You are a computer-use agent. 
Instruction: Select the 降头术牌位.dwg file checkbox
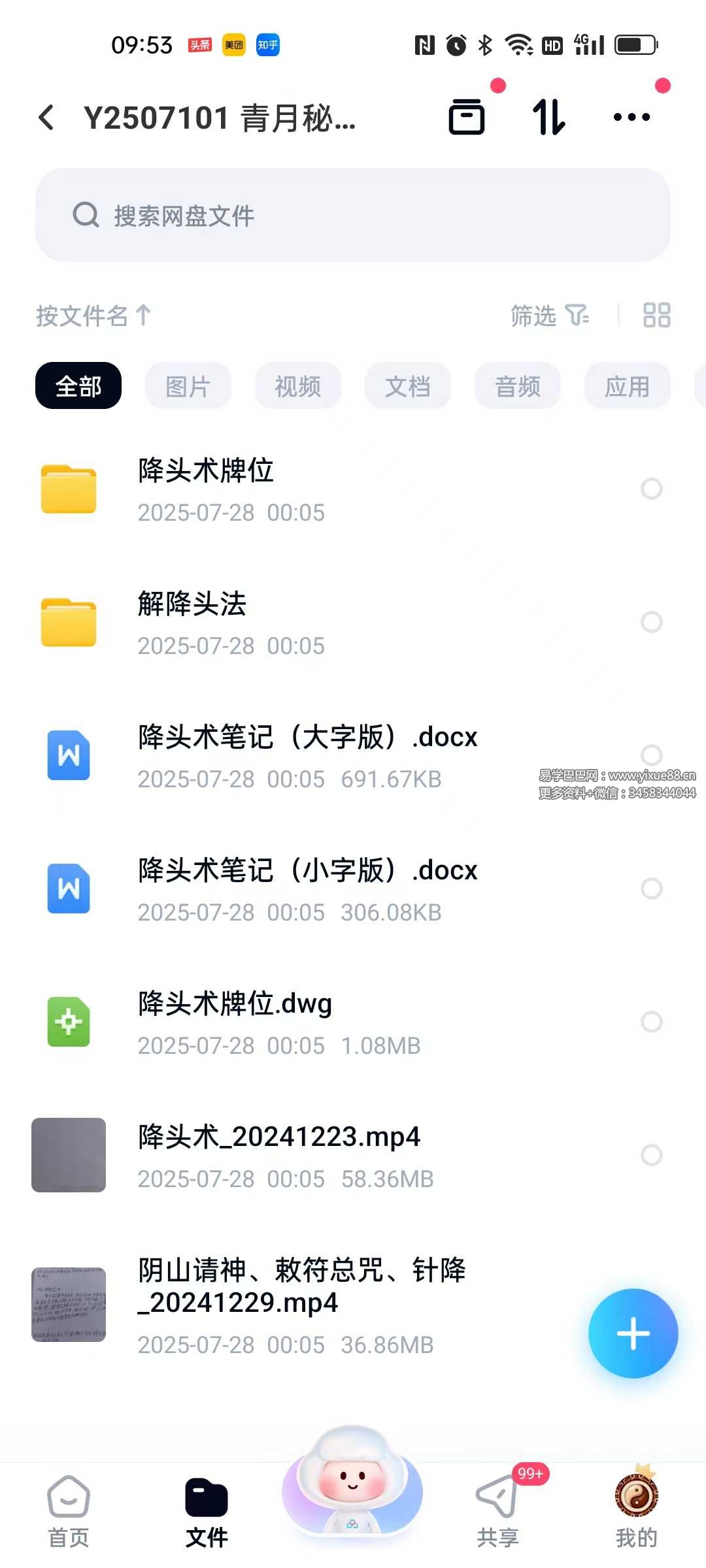[651, 1022]
